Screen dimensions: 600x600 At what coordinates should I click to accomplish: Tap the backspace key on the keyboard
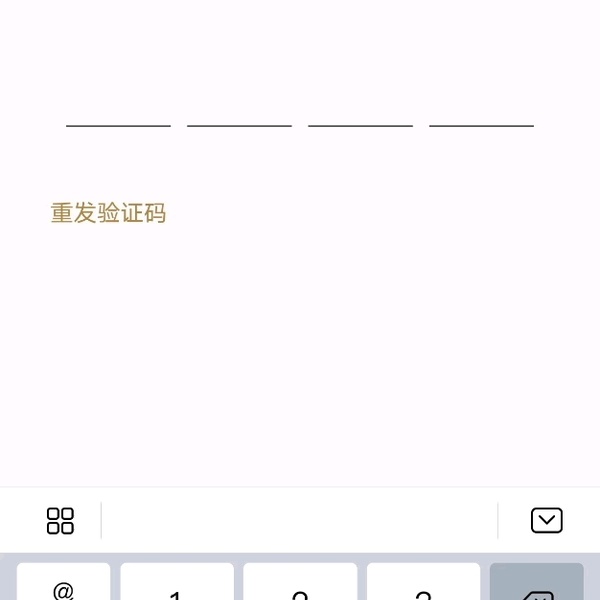point(536,586)
